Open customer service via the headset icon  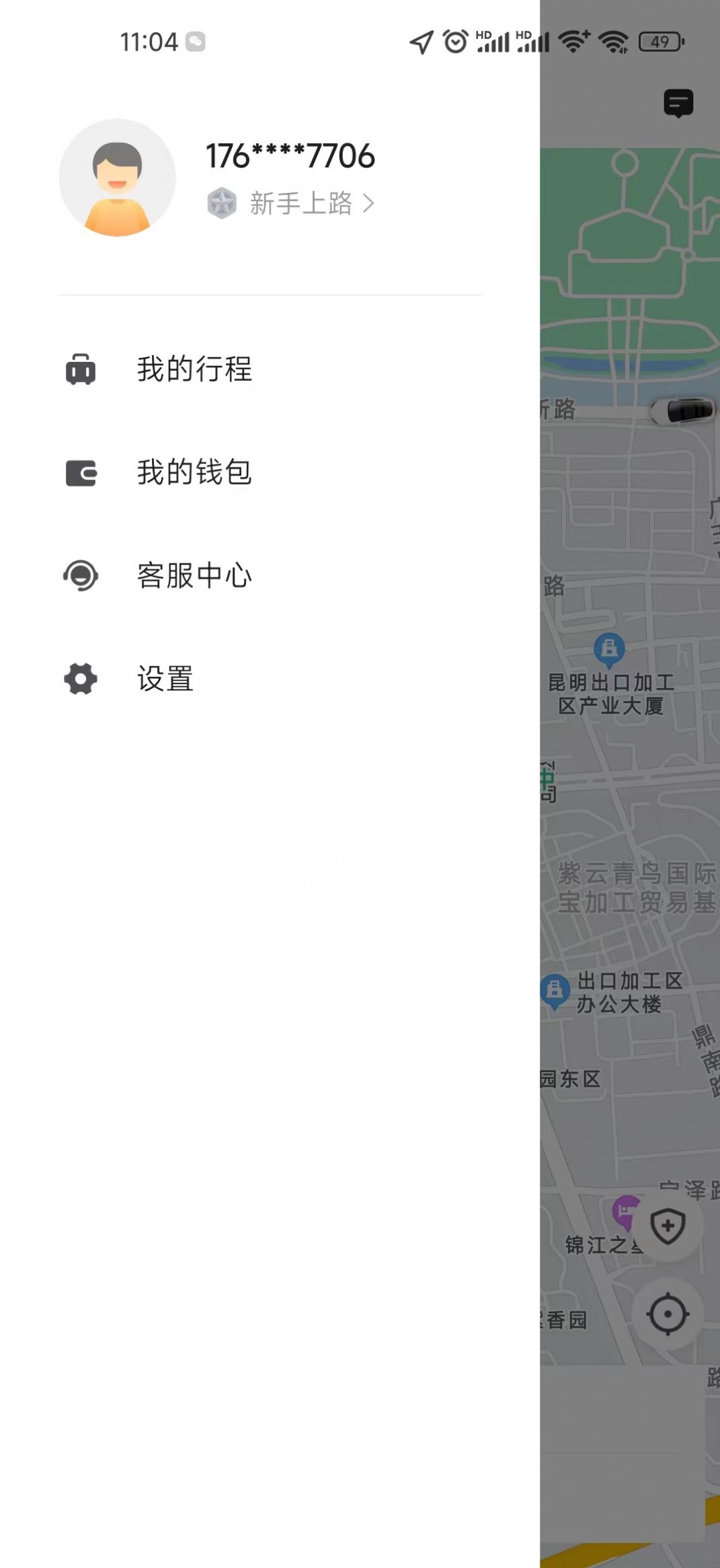[x=81, y=575]
